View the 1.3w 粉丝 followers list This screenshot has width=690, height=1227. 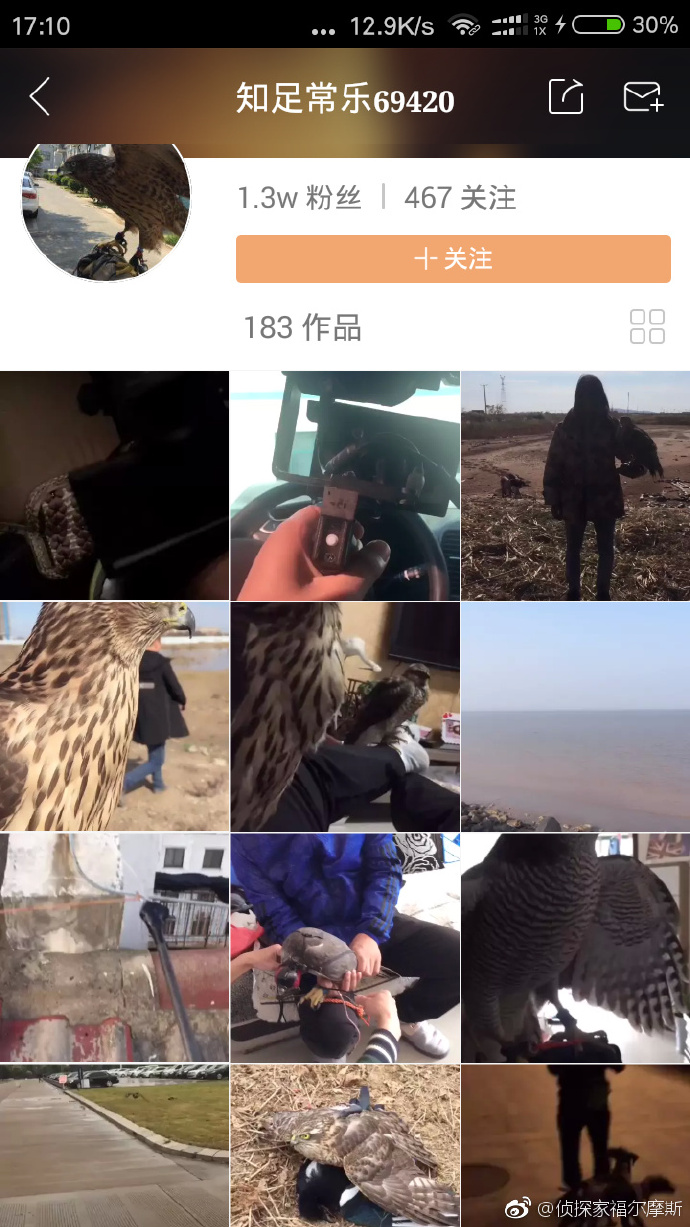[x=299, y=198]
